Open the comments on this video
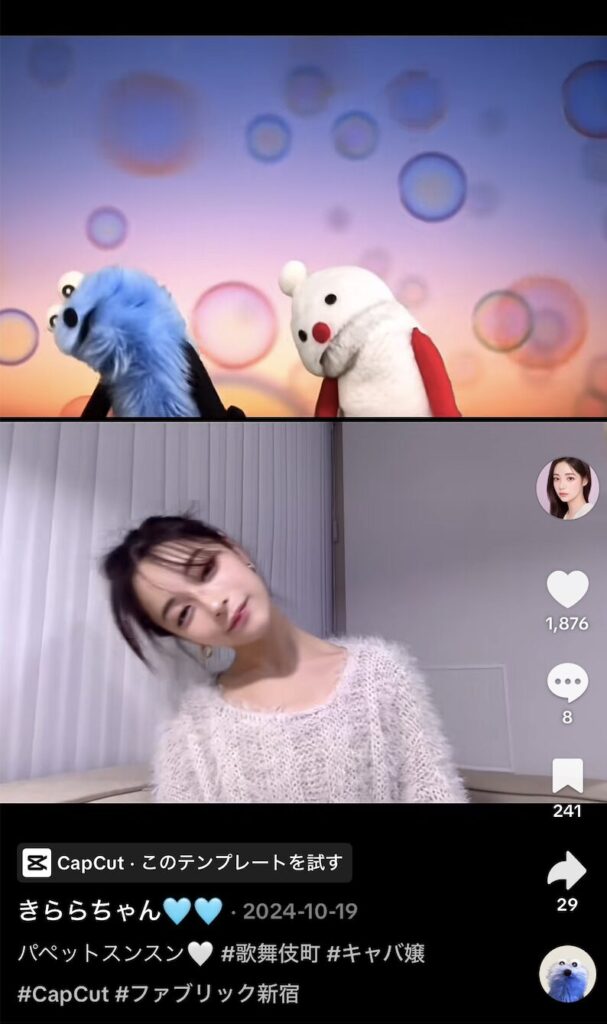The height and width of the screenshot is (1024, 607). [567, 683]
